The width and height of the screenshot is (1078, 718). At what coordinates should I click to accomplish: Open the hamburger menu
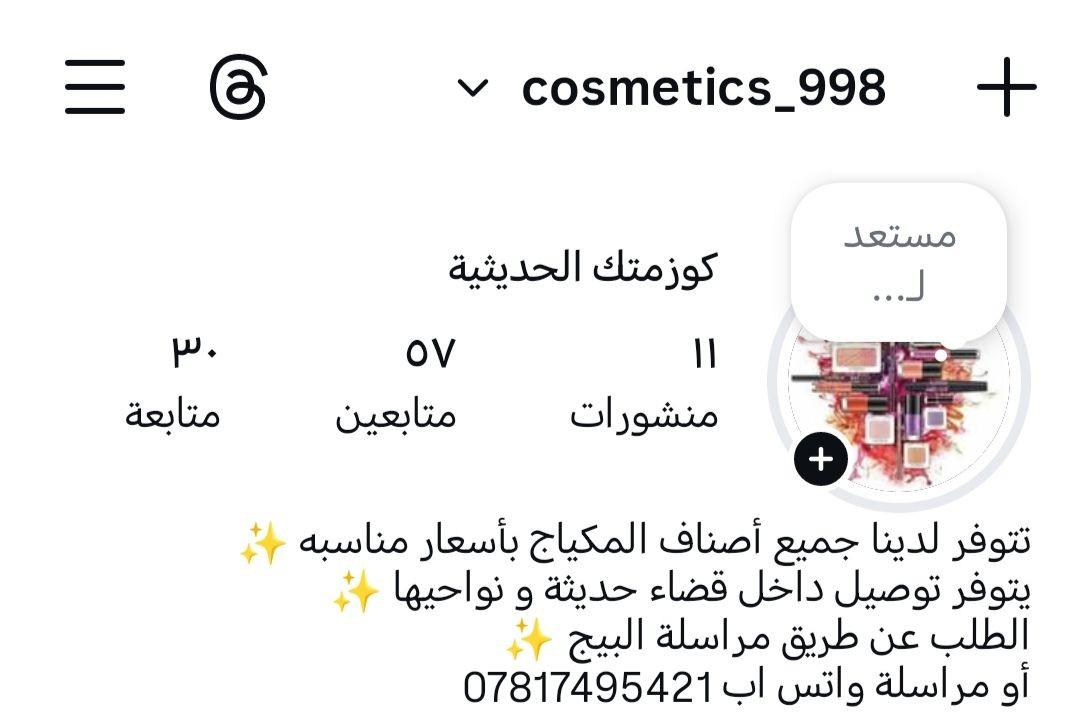click(95, 87)
